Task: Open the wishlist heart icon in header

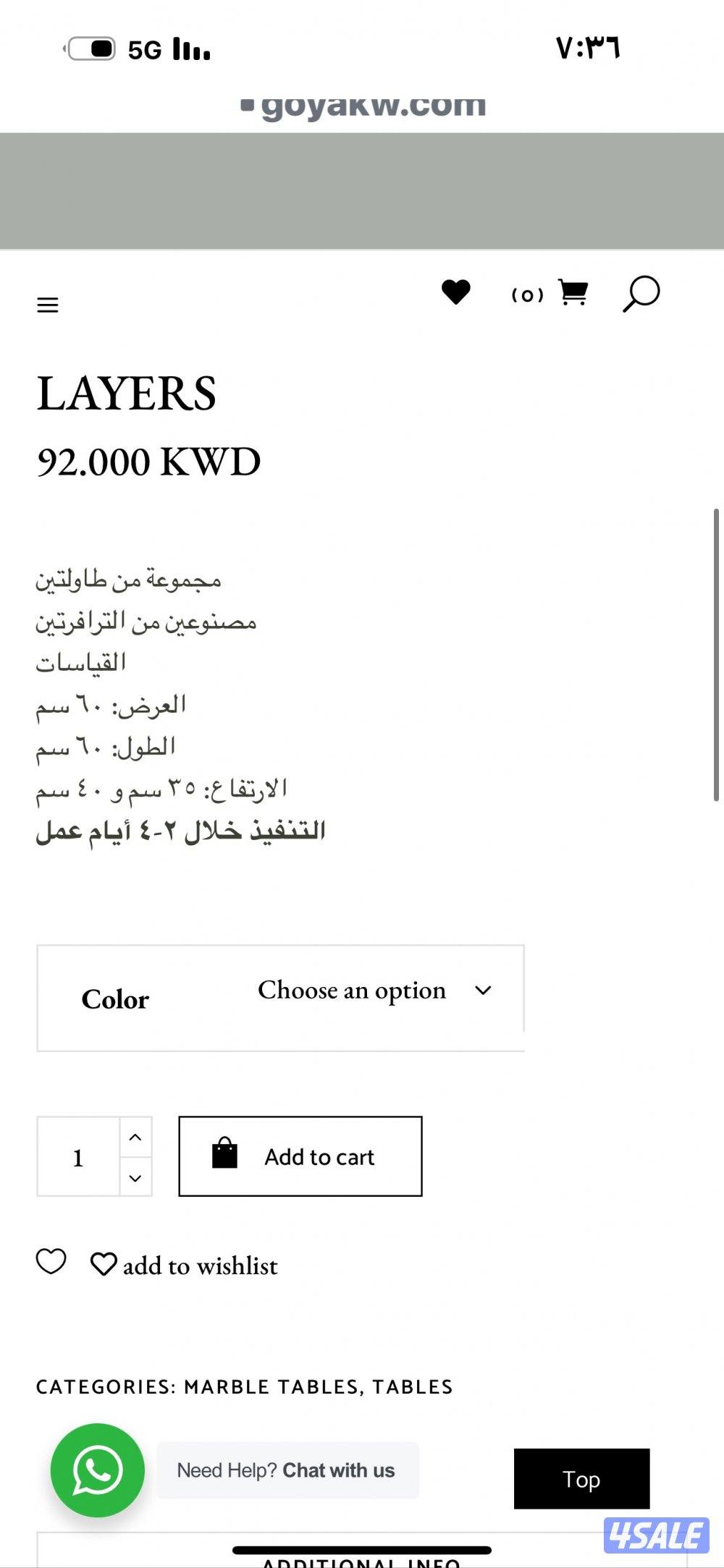Action: tap(456, 292)
